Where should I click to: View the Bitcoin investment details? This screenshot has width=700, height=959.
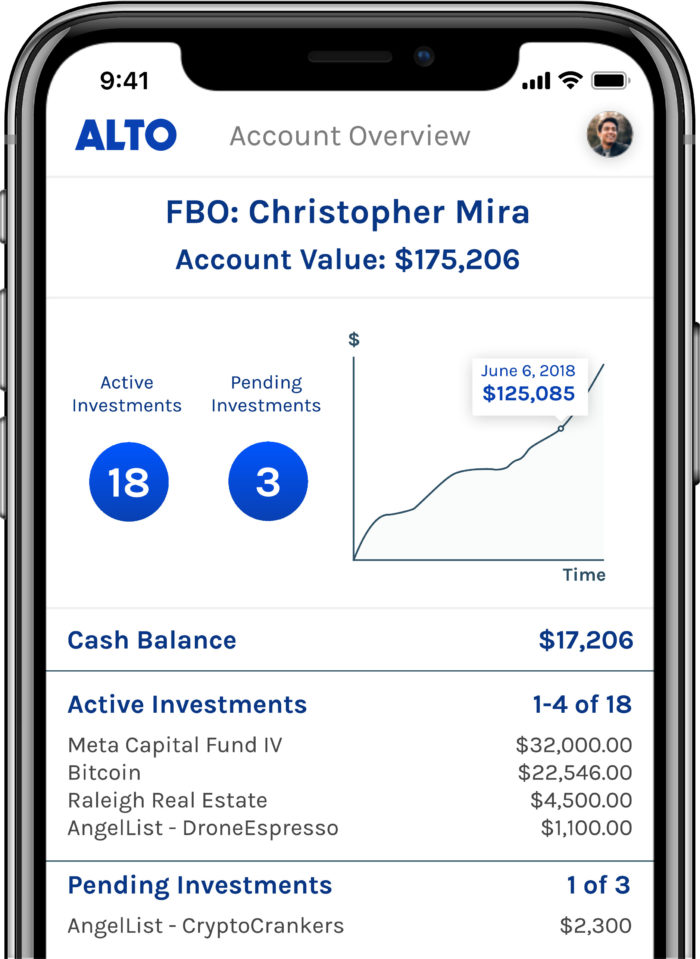pos(350,772)
